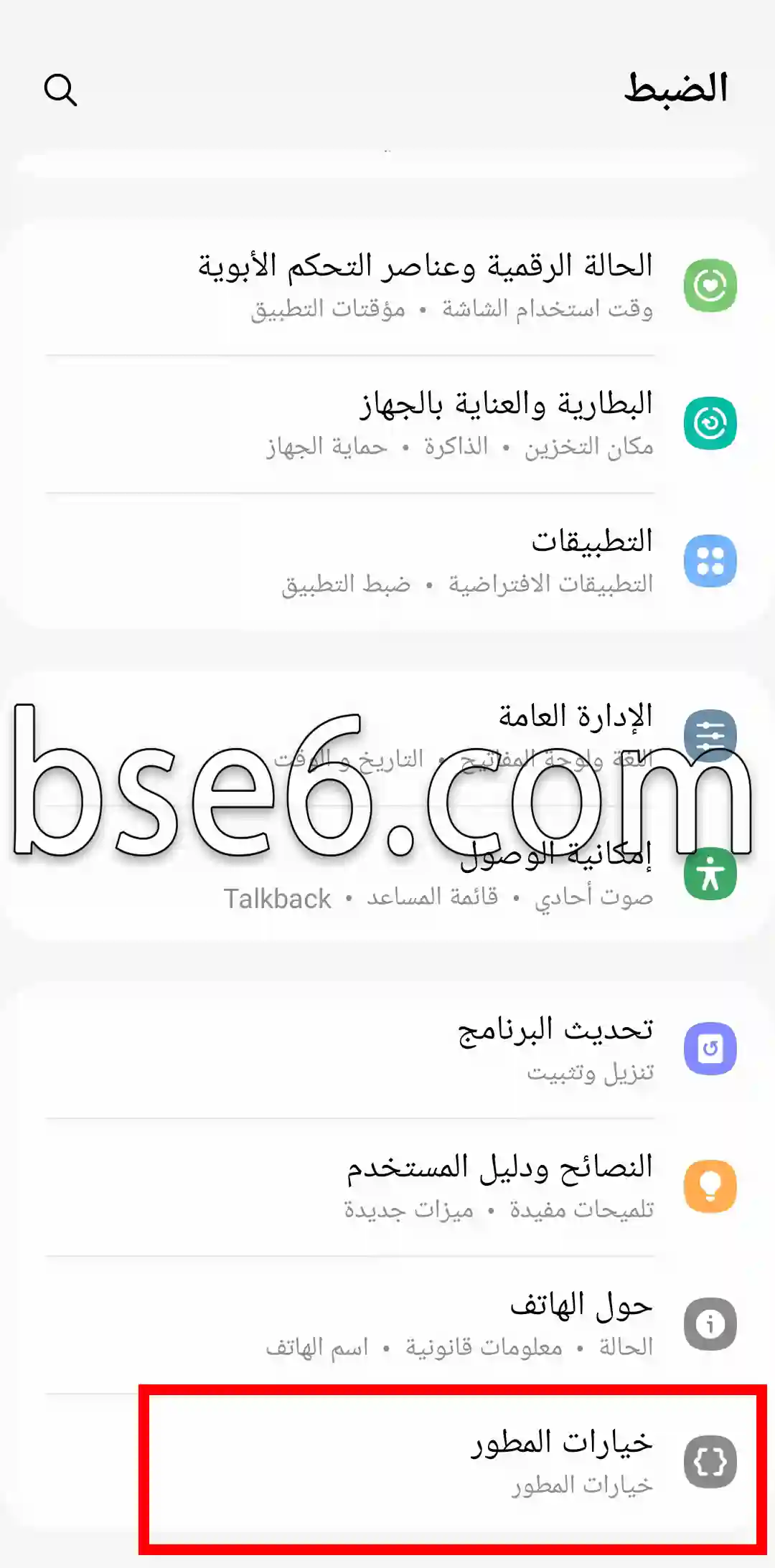This screenshot has height=1568, width=775.
Task: Open التطبيقات settings row
Action: [387, 561]
